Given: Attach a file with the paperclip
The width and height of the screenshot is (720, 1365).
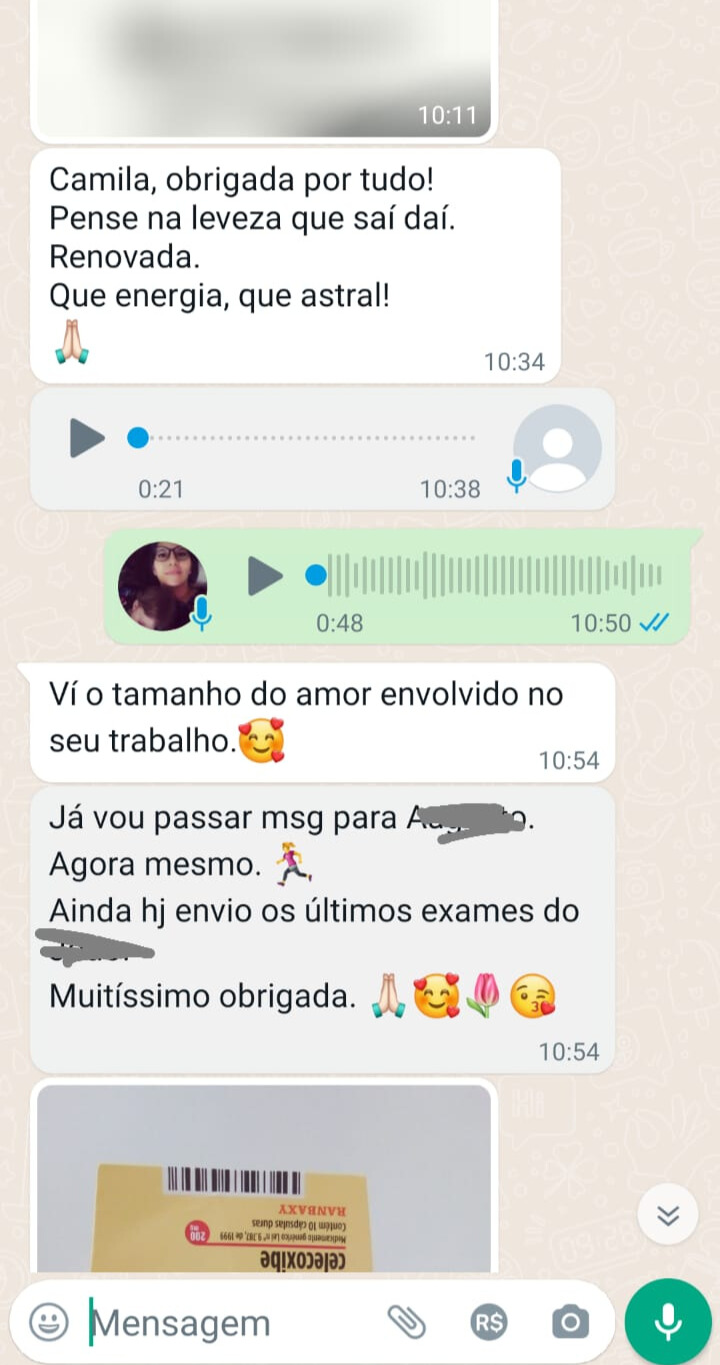Looking at the screenshot, I should click(407, 1322).
